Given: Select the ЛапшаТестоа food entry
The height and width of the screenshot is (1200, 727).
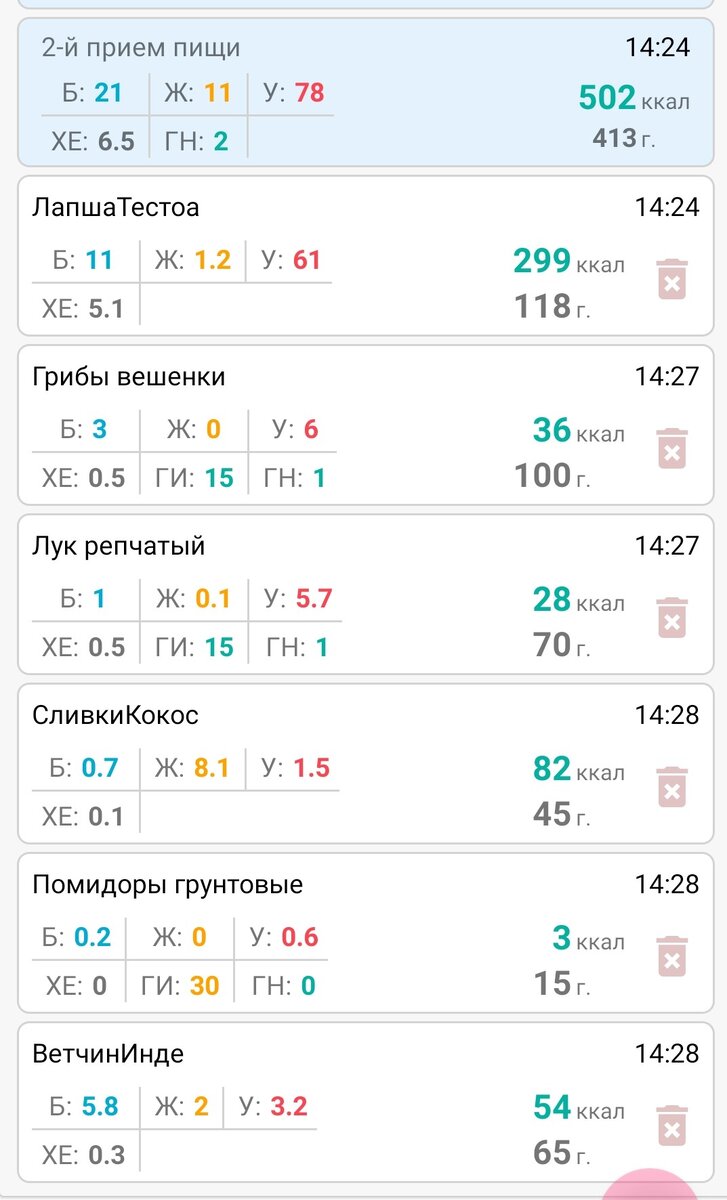Looking at the screenshot, I should pos(116,207).
